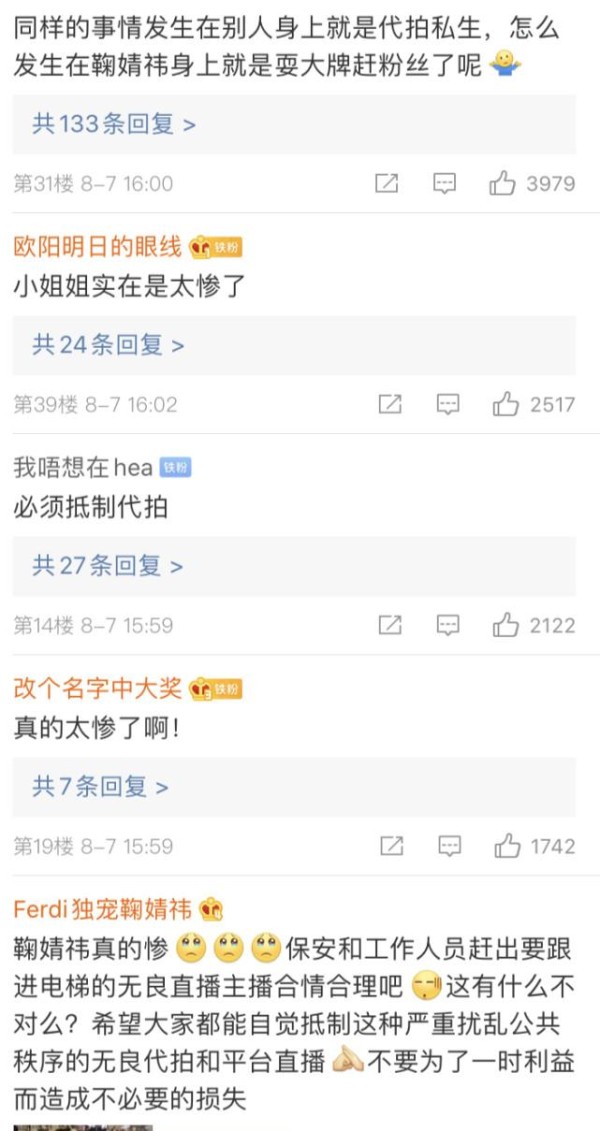Open 我唔想在hea user profile

83,468
